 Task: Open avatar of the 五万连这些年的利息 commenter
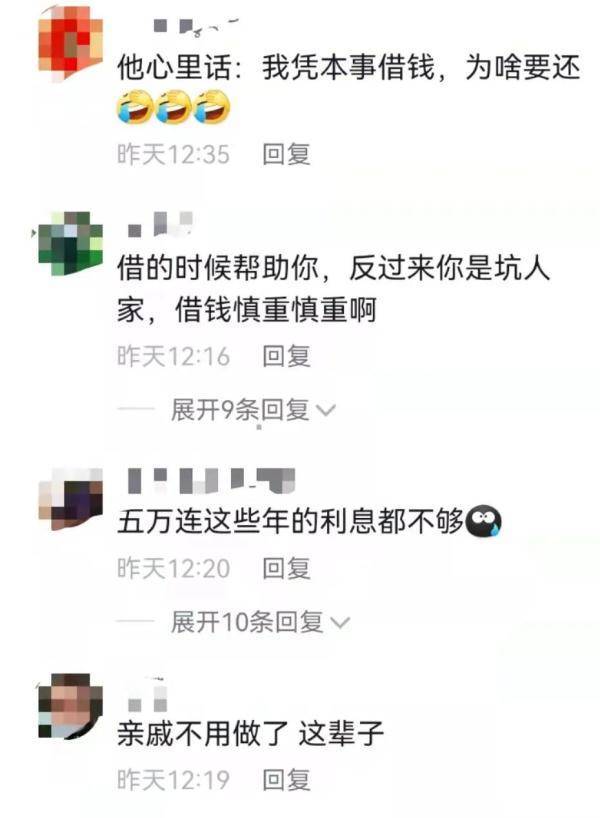(x=70, y=498)
